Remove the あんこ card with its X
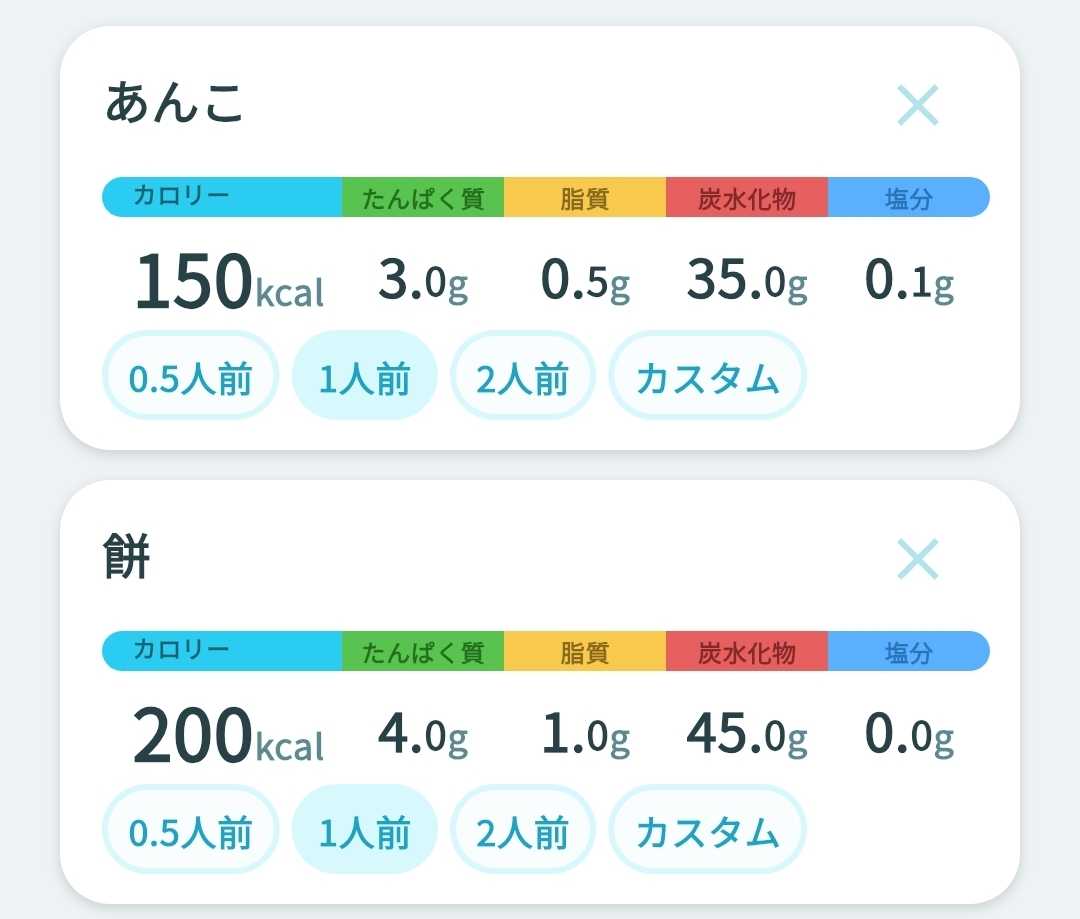The width and height of the screenshot is (1080, 919). [917, 105]
